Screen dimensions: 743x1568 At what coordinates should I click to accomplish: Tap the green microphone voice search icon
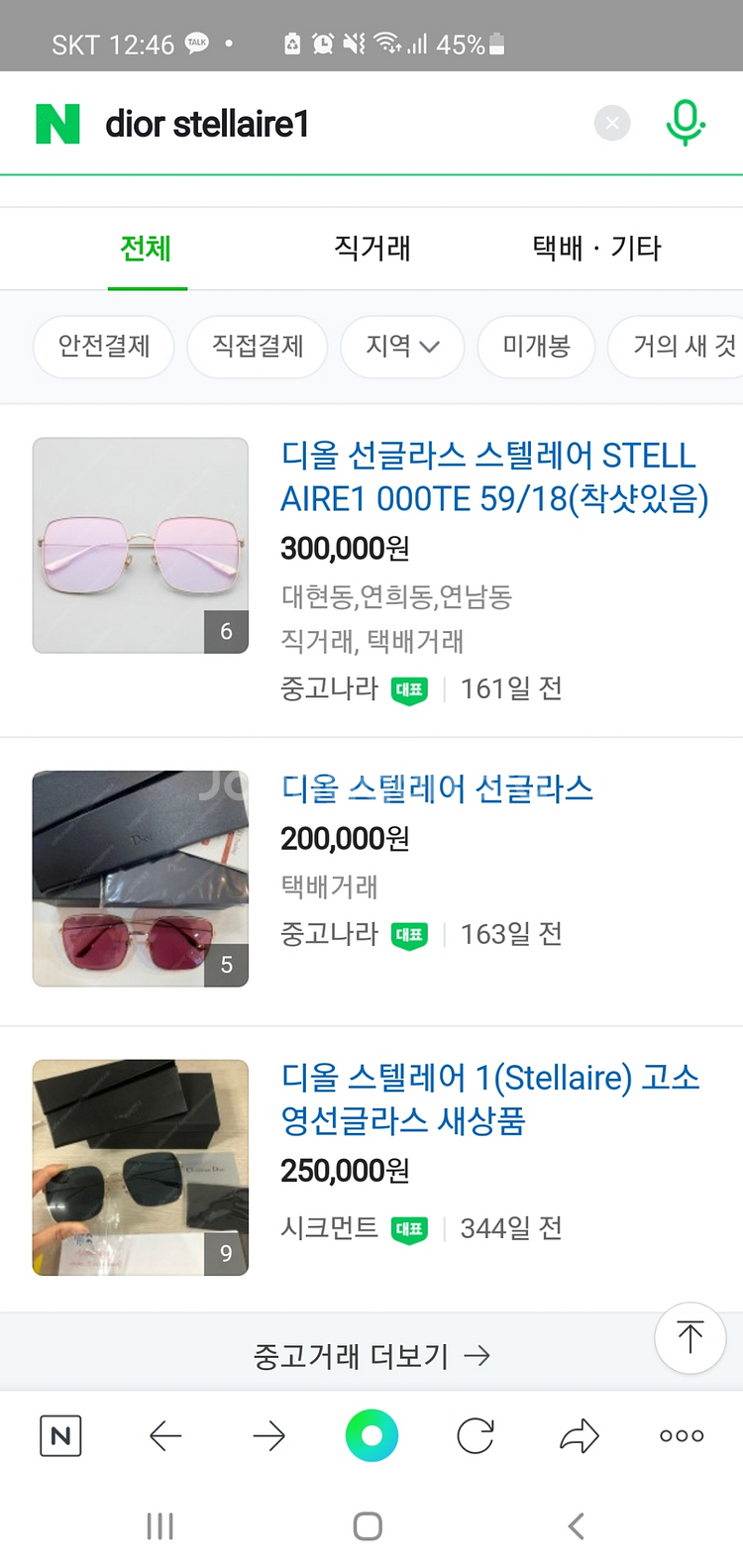[685, 123]
